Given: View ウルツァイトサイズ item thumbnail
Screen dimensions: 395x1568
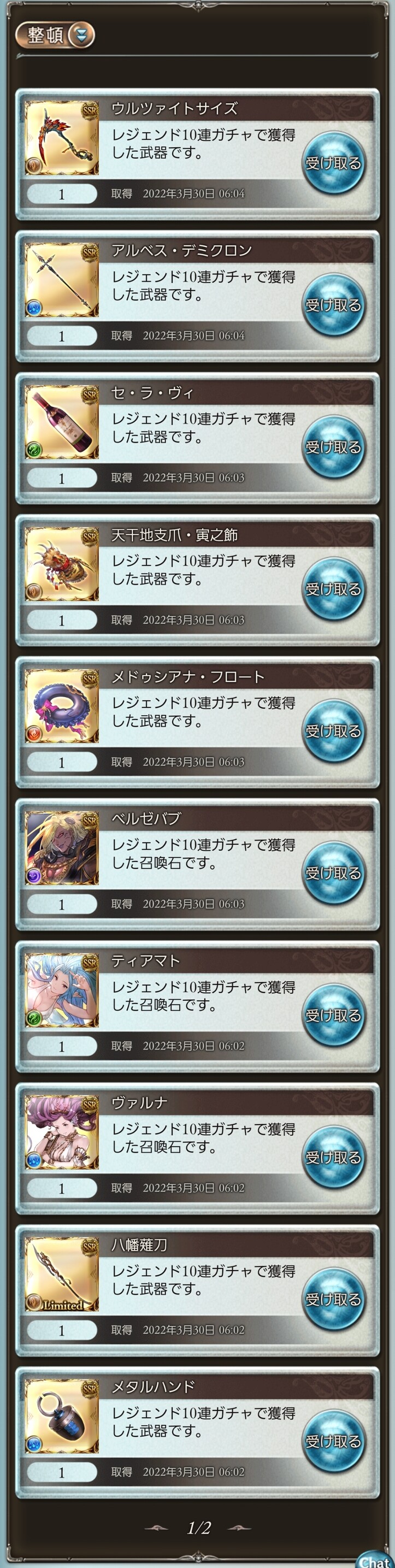Looking at the screenshot, I should pyautogui.click(x=62, y=138).
